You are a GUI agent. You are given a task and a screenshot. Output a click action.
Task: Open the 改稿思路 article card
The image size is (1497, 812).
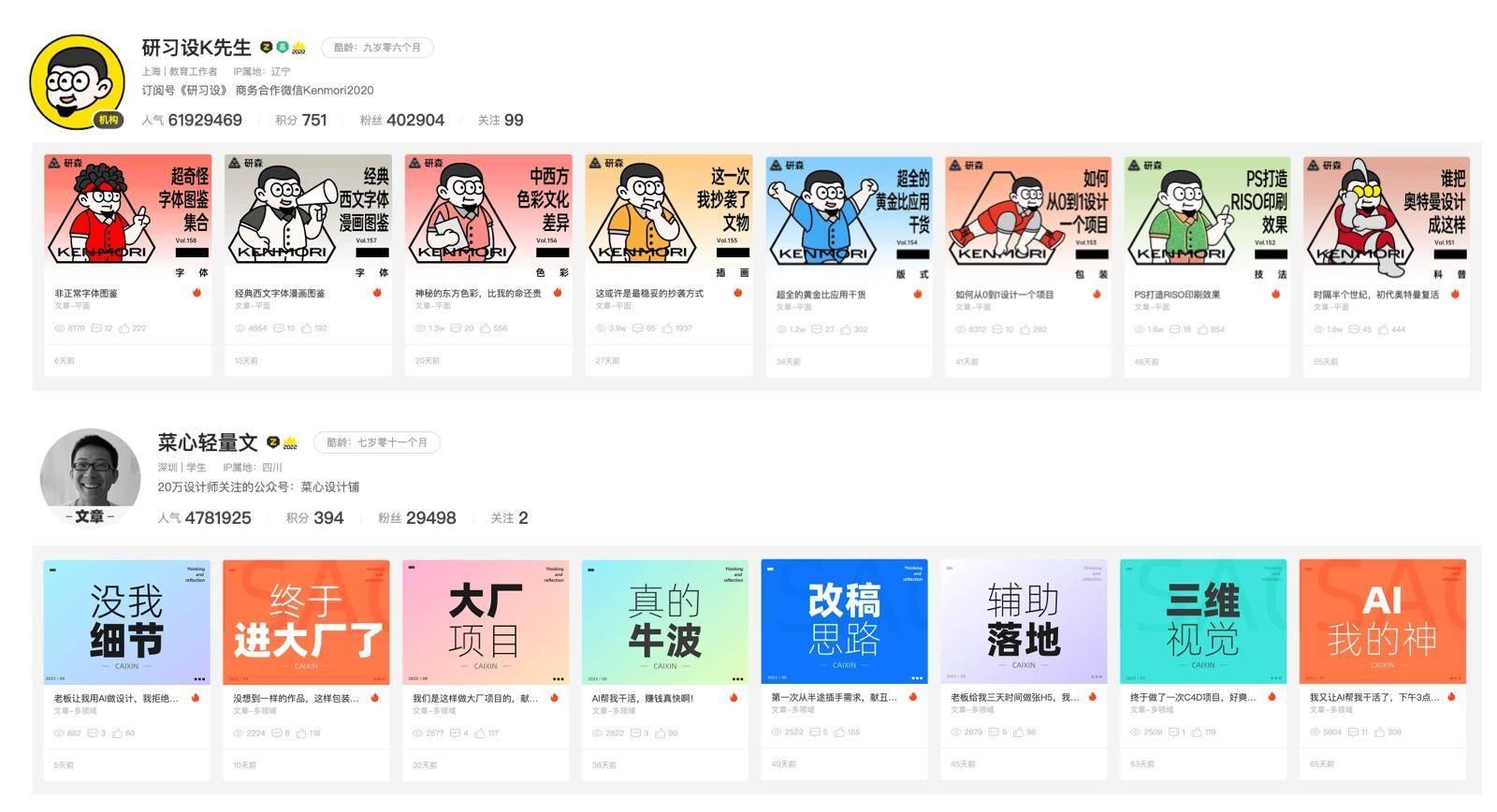click(844, 622)
